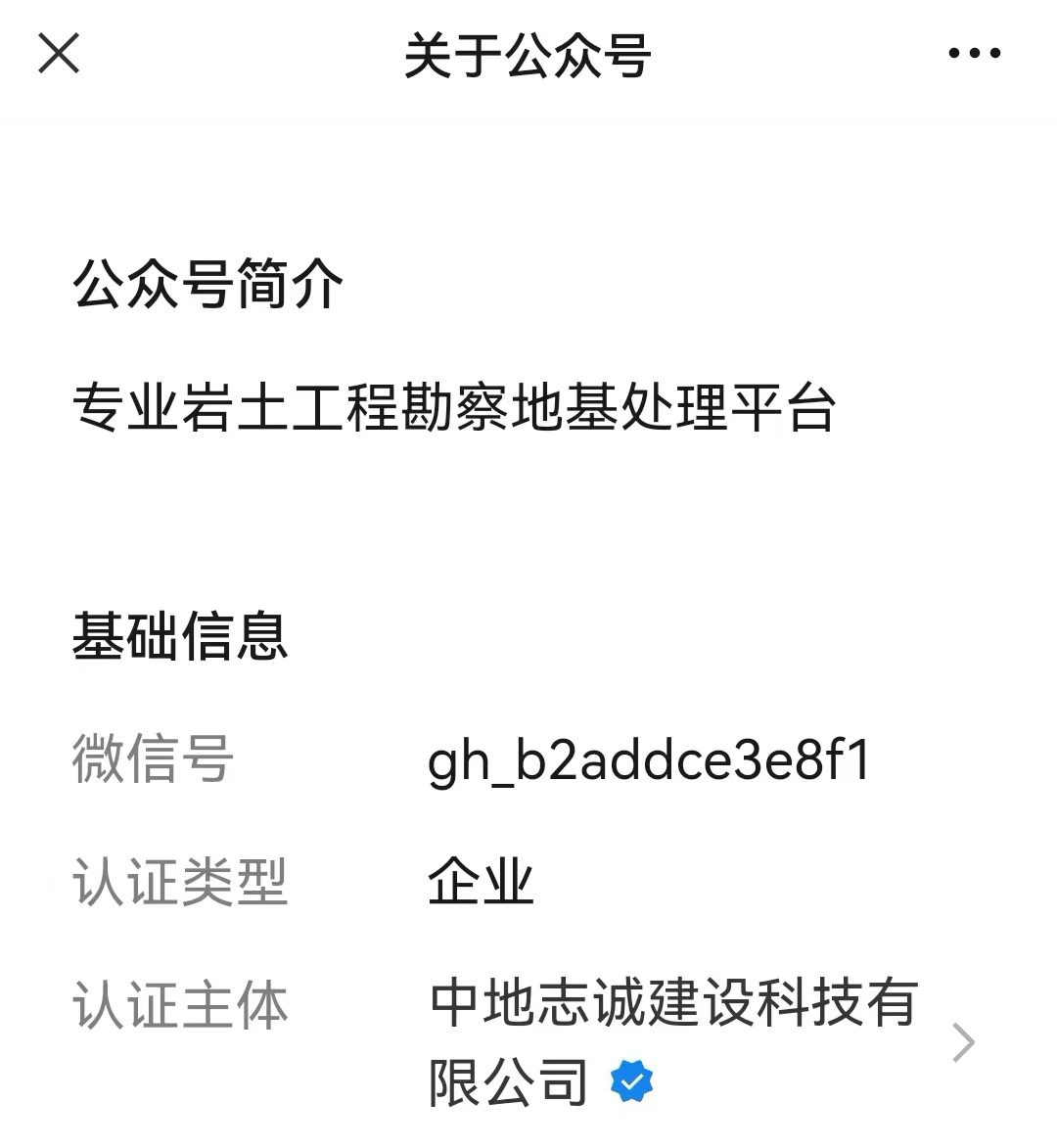The height and width of the screenshot is (1148, 1057).
Task: Select the verified checkmark next to company name
Action: (x=631, y=1079)
